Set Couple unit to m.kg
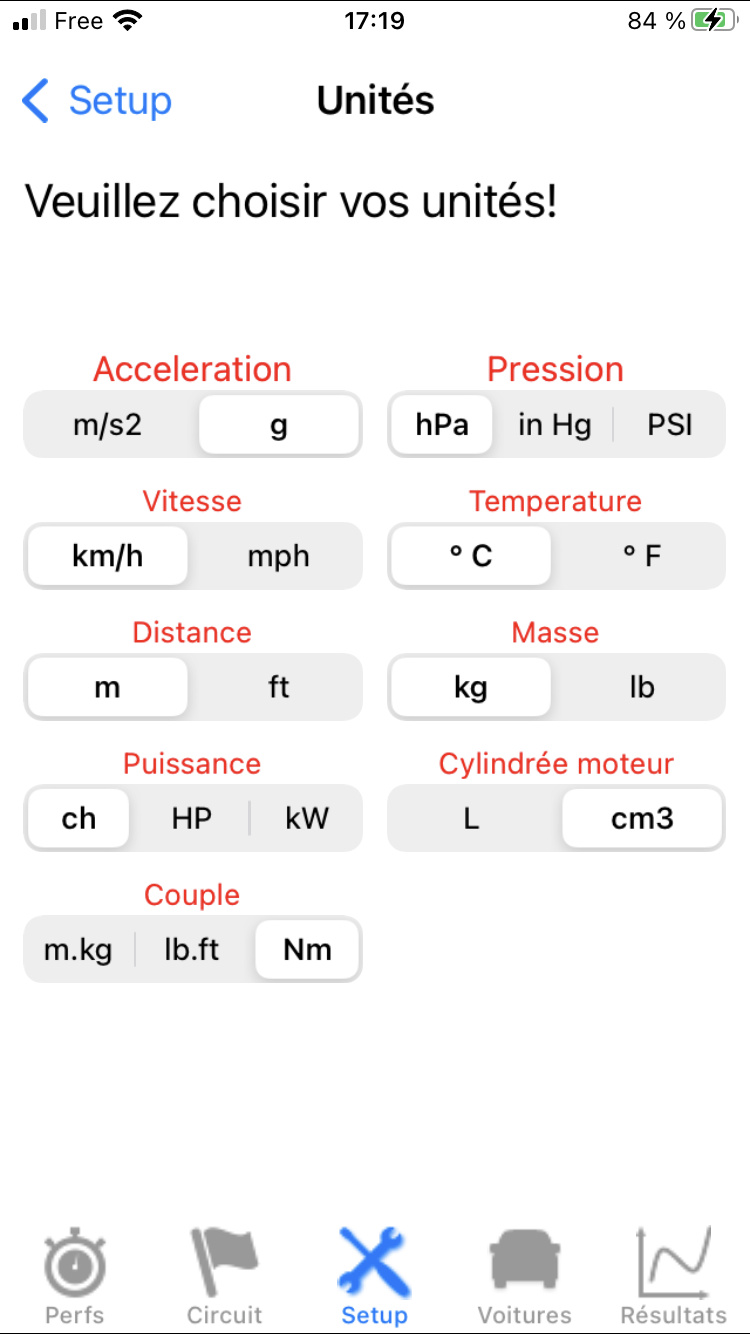Image resolution: width=750 pixels, height=1334 pixels. coord(78,949)
